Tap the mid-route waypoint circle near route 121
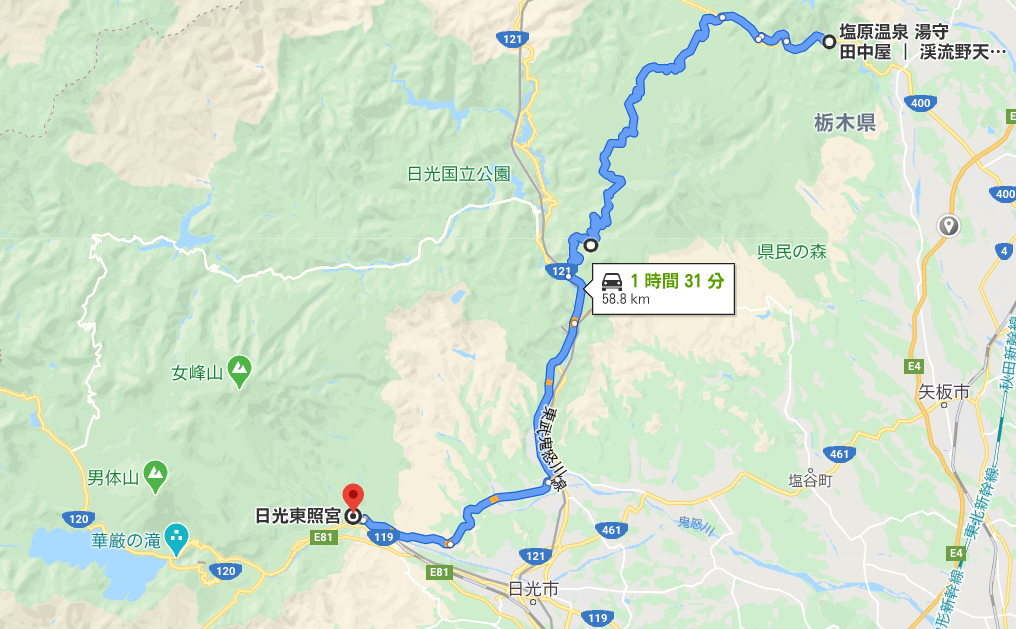1016x629 pixels. point(591,245)
